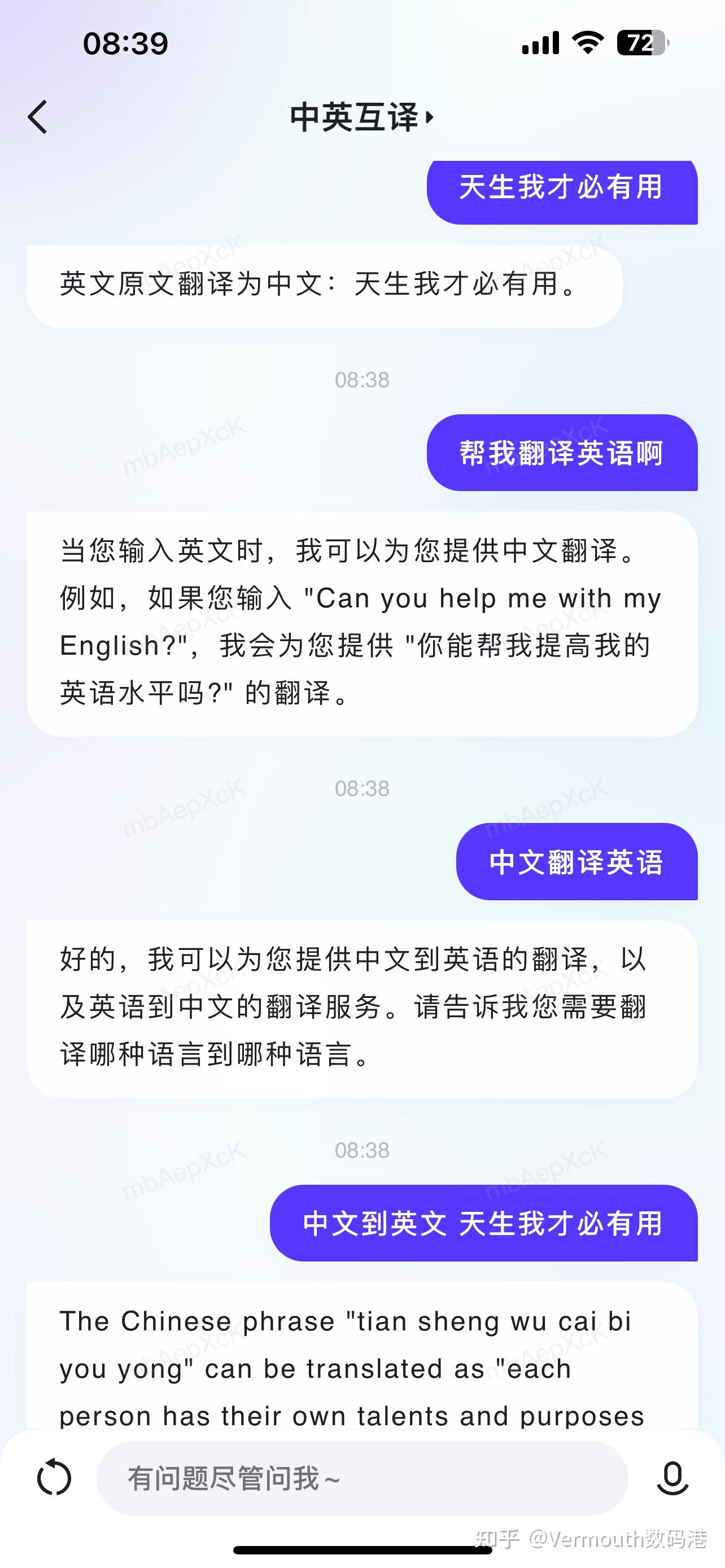
Task: Start voice input with the microphone
Action: click(x=672, y=1478)
